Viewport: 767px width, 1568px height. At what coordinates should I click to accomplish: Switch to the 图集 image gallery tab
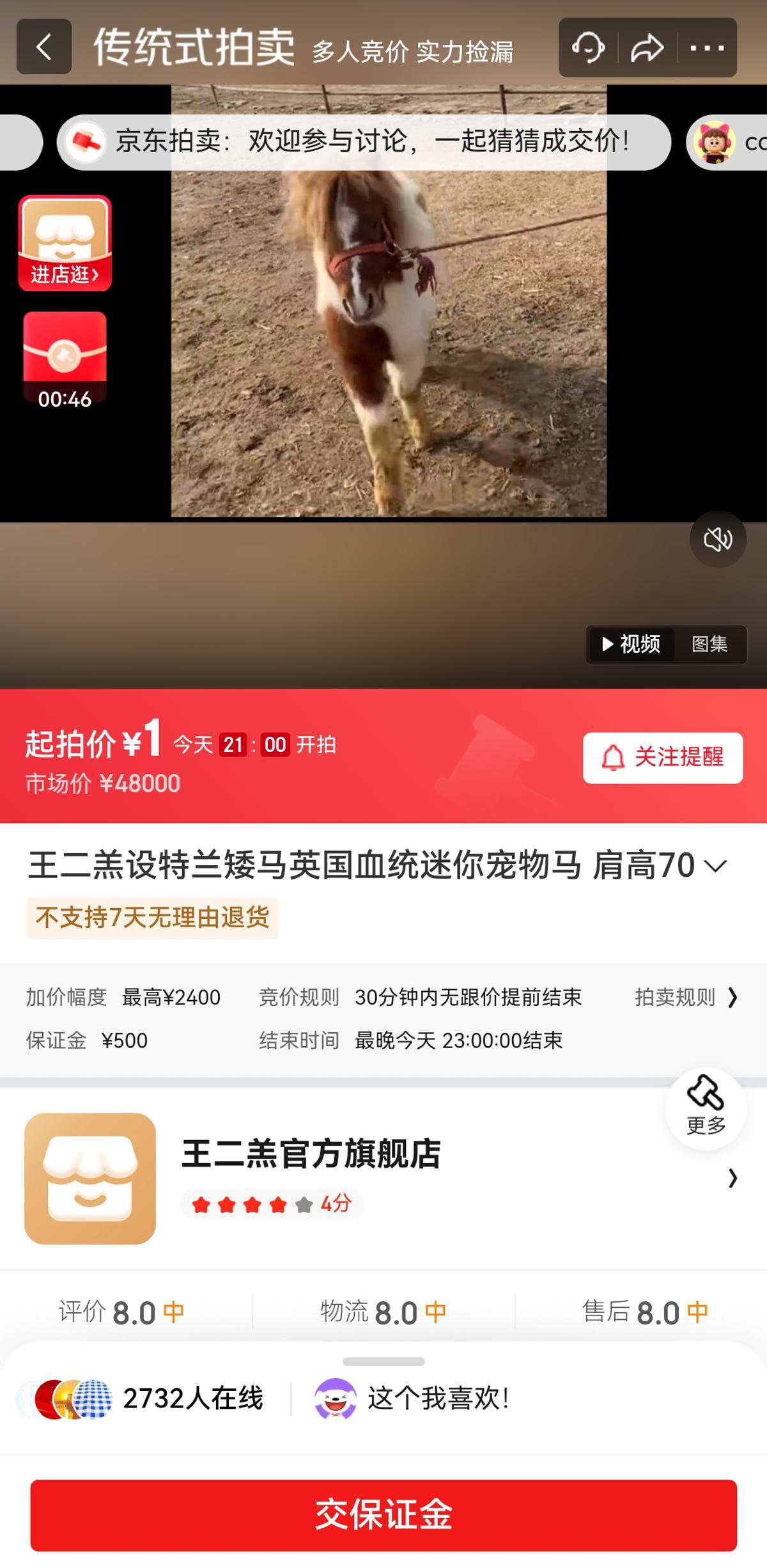coord(710,645)
